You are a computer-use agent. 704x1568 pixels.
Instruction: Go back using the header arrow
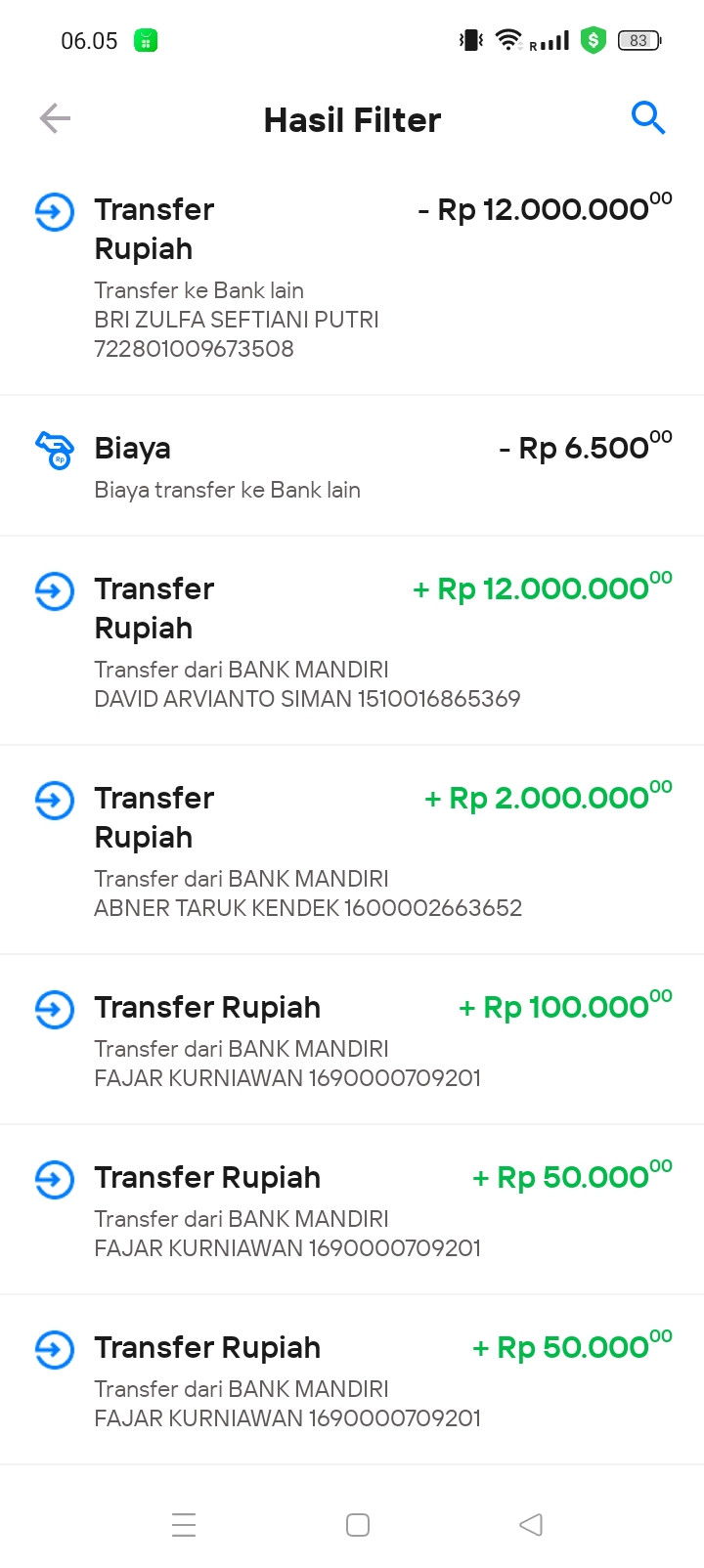point(55,119)
